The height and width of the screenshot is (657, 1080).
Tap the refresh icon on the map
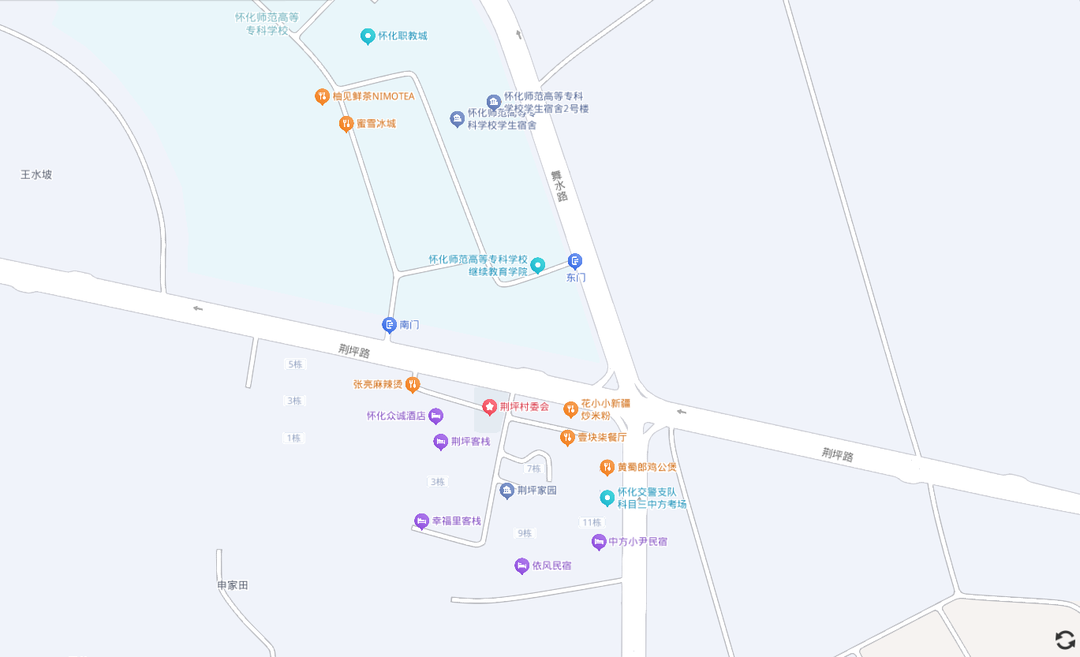(1065, 639)
